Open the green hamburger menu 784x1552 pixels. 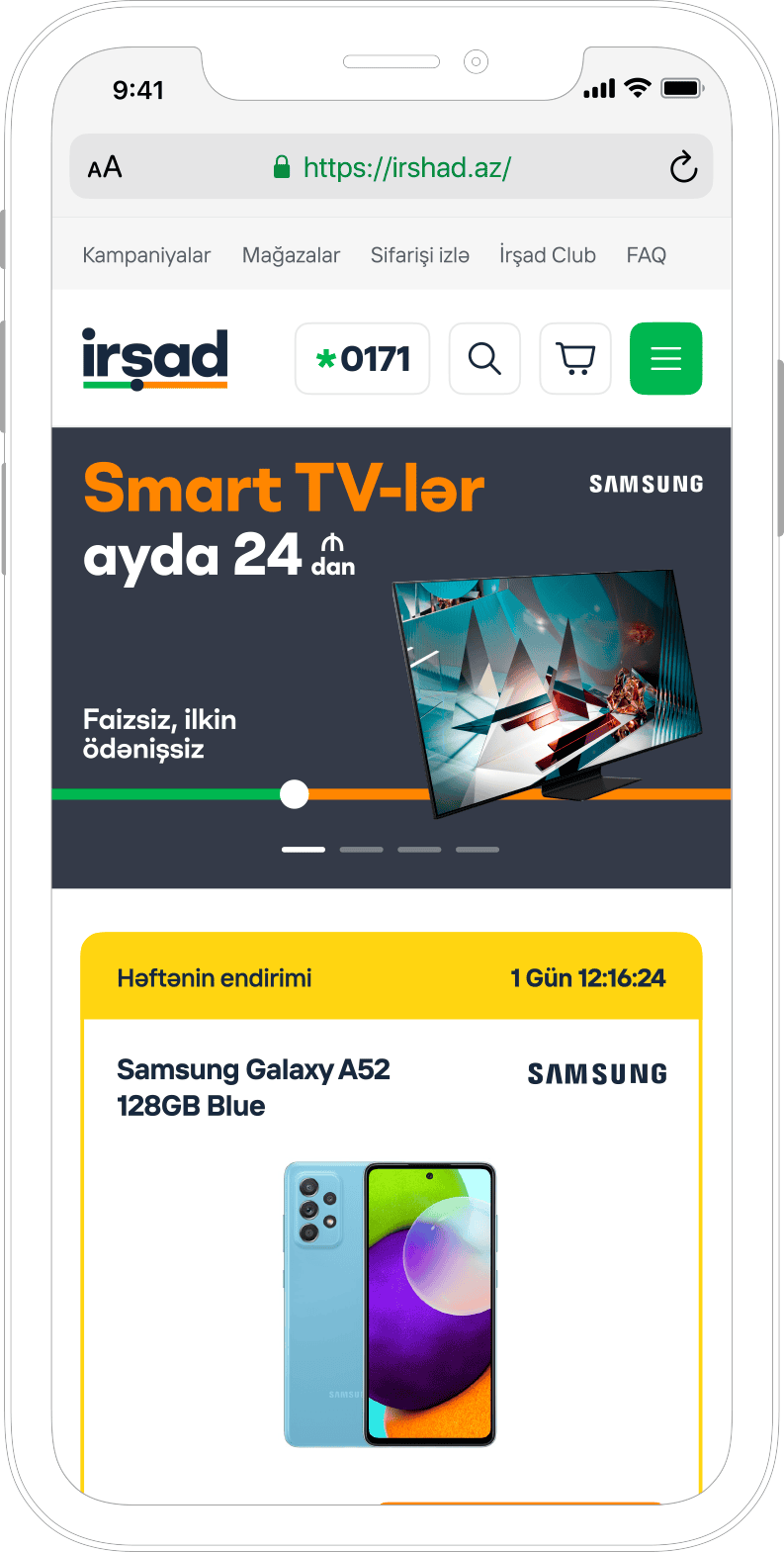point(665,358)
